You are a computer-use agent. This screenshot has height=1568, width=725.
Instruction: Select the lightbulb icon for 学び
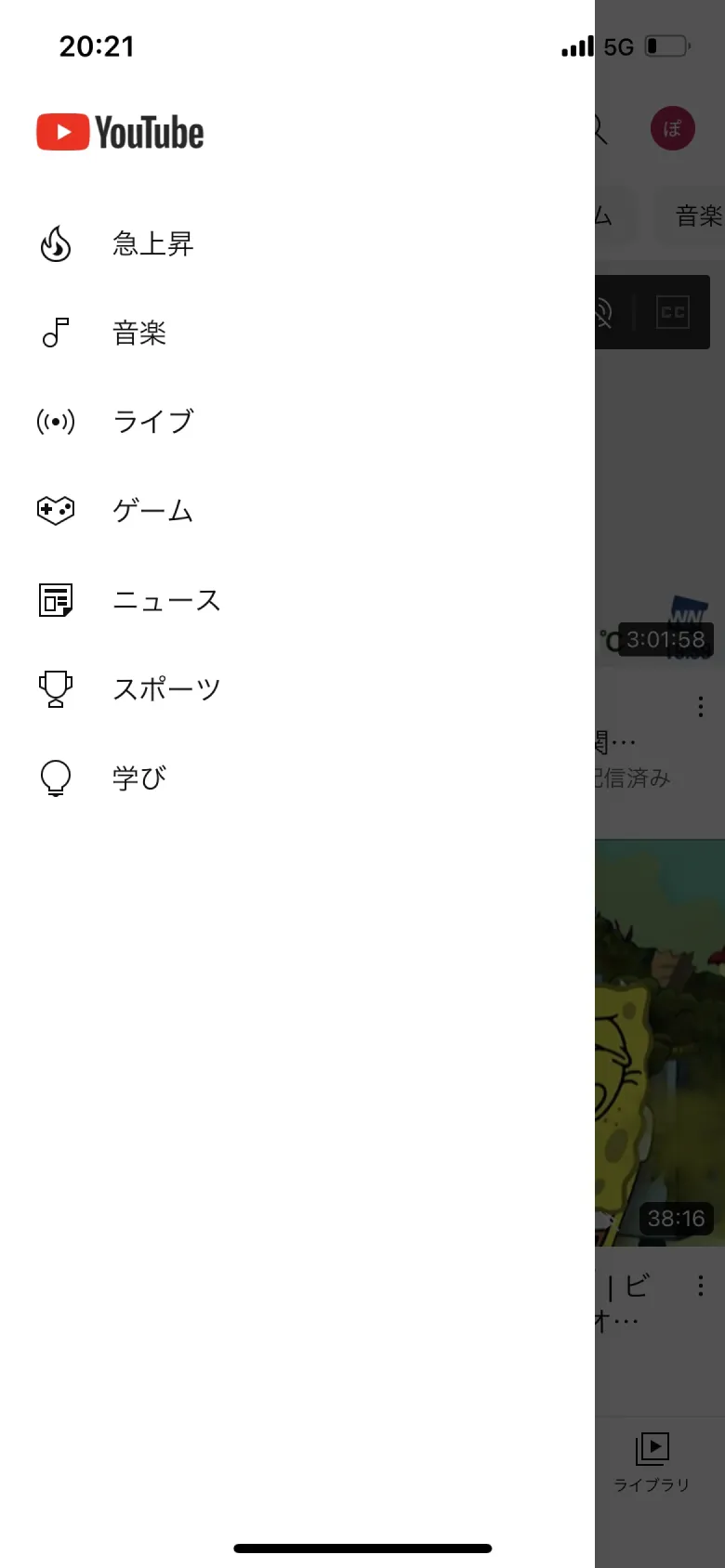tap(56, 777)
